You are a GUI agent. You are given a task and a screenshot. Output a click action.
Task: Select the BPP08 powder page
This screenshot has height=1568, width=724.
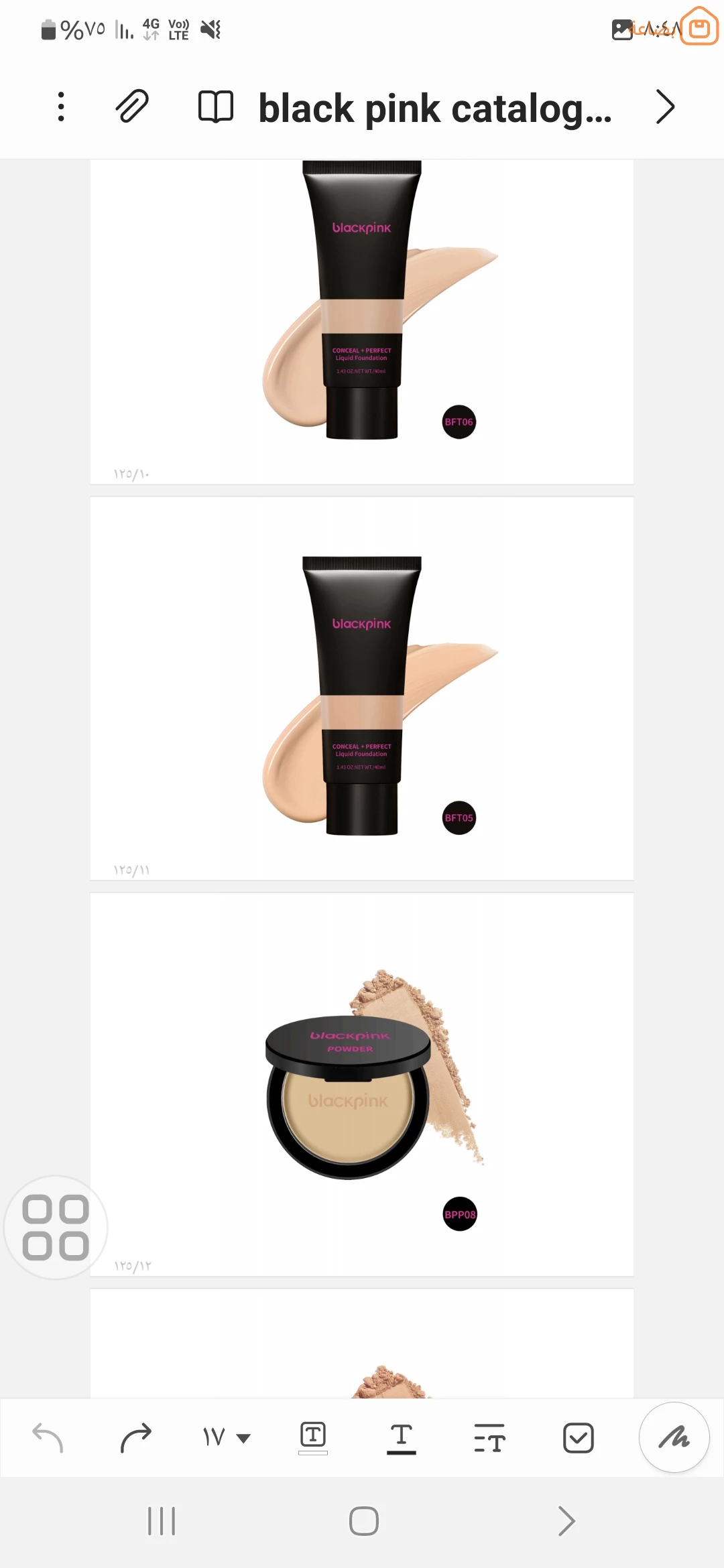[362, 1084]
